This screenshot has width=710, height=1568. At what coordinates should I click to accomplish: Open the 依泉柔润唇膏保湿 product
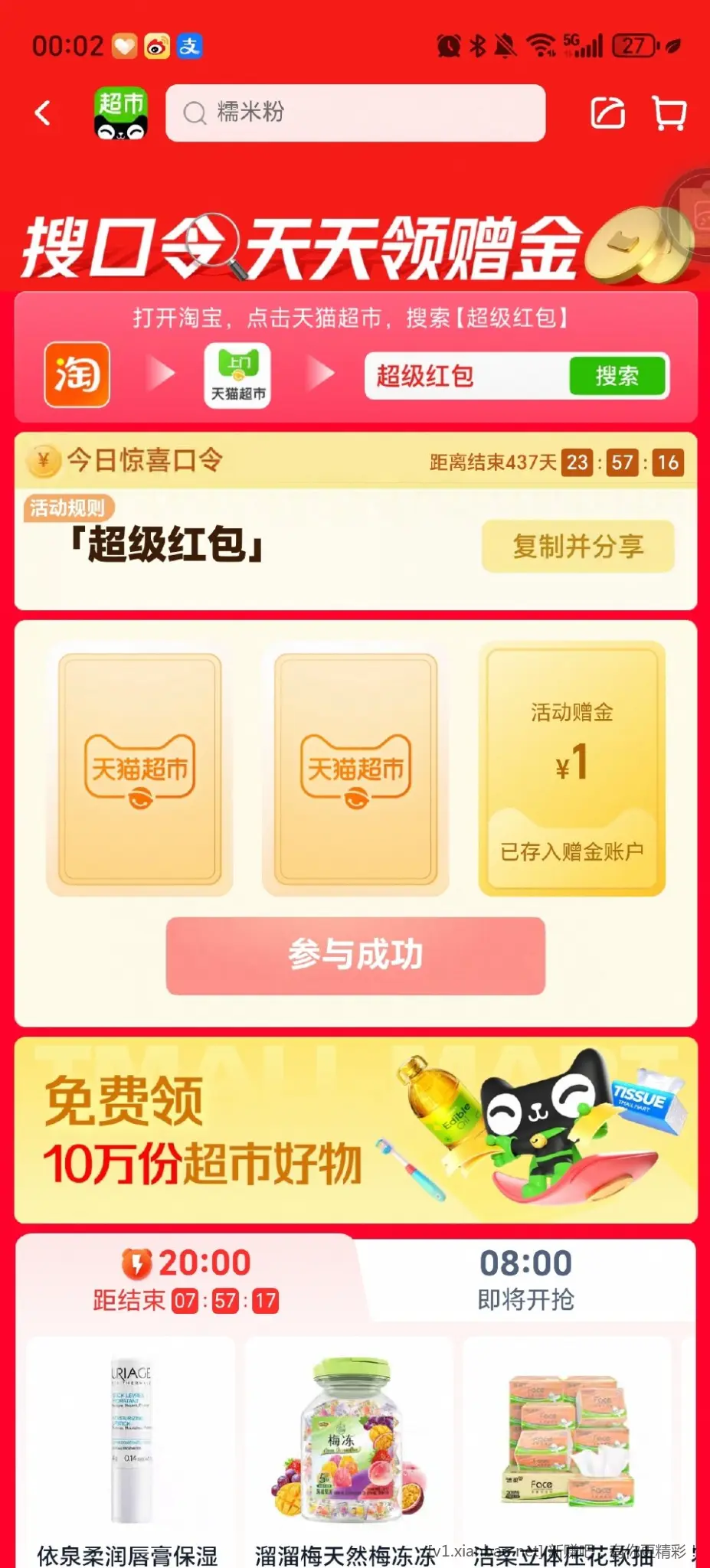point(130,1447)
